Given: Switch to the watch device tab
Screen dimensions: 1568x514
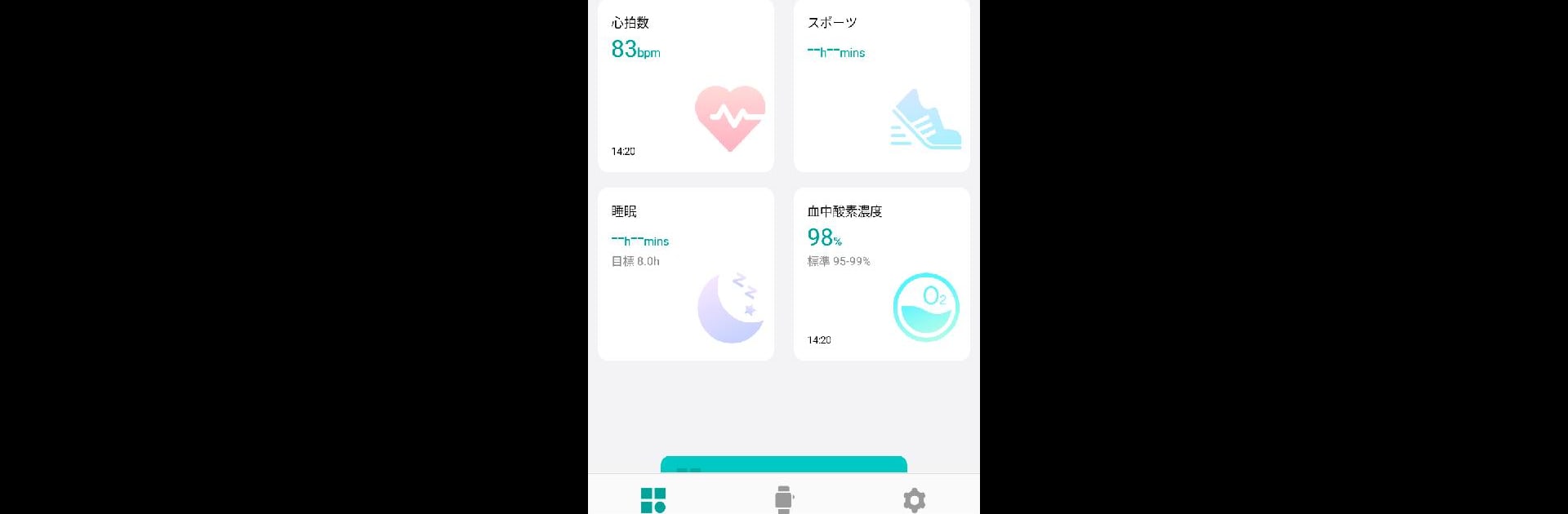Looking at the screenshot, I should click(x=783, y=499).
